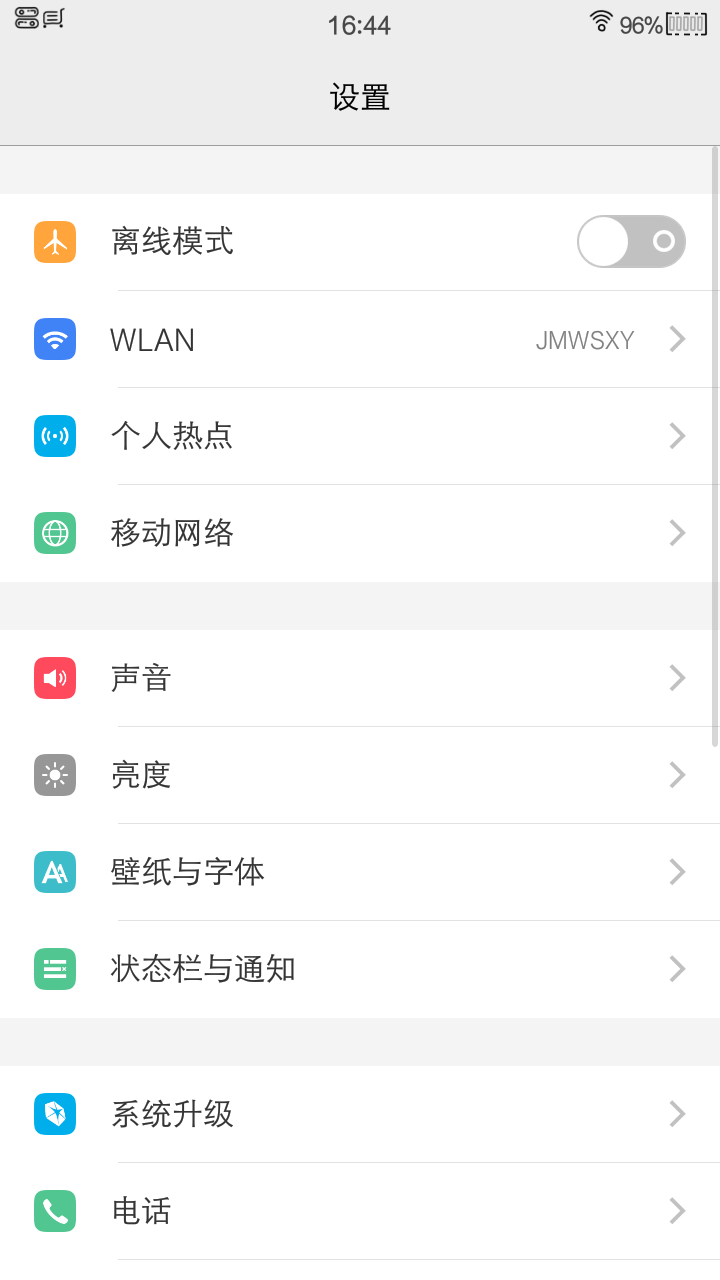Tap the red 声音 speaker icon
Viewport: 720px width, 1280px height.
54,677
